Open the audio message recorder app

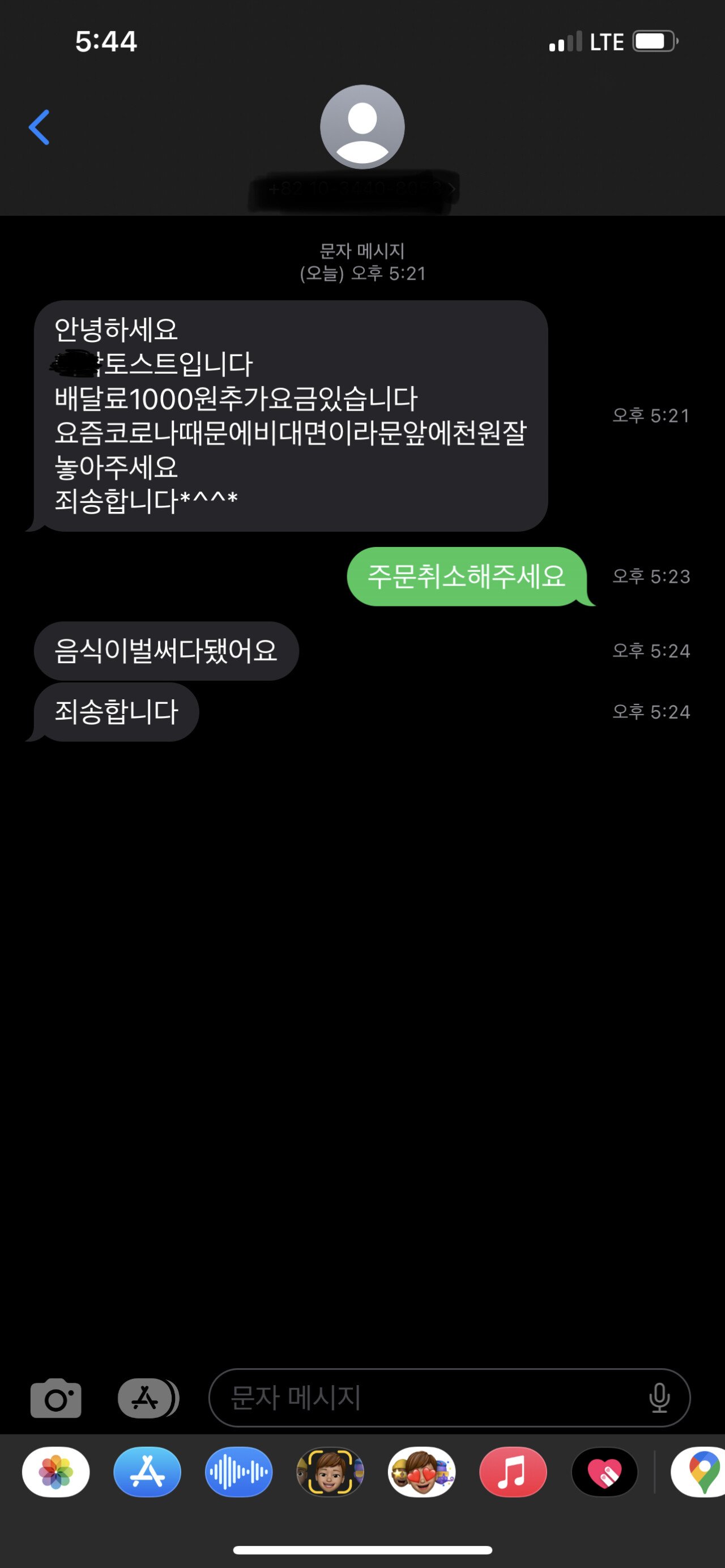238,1472
